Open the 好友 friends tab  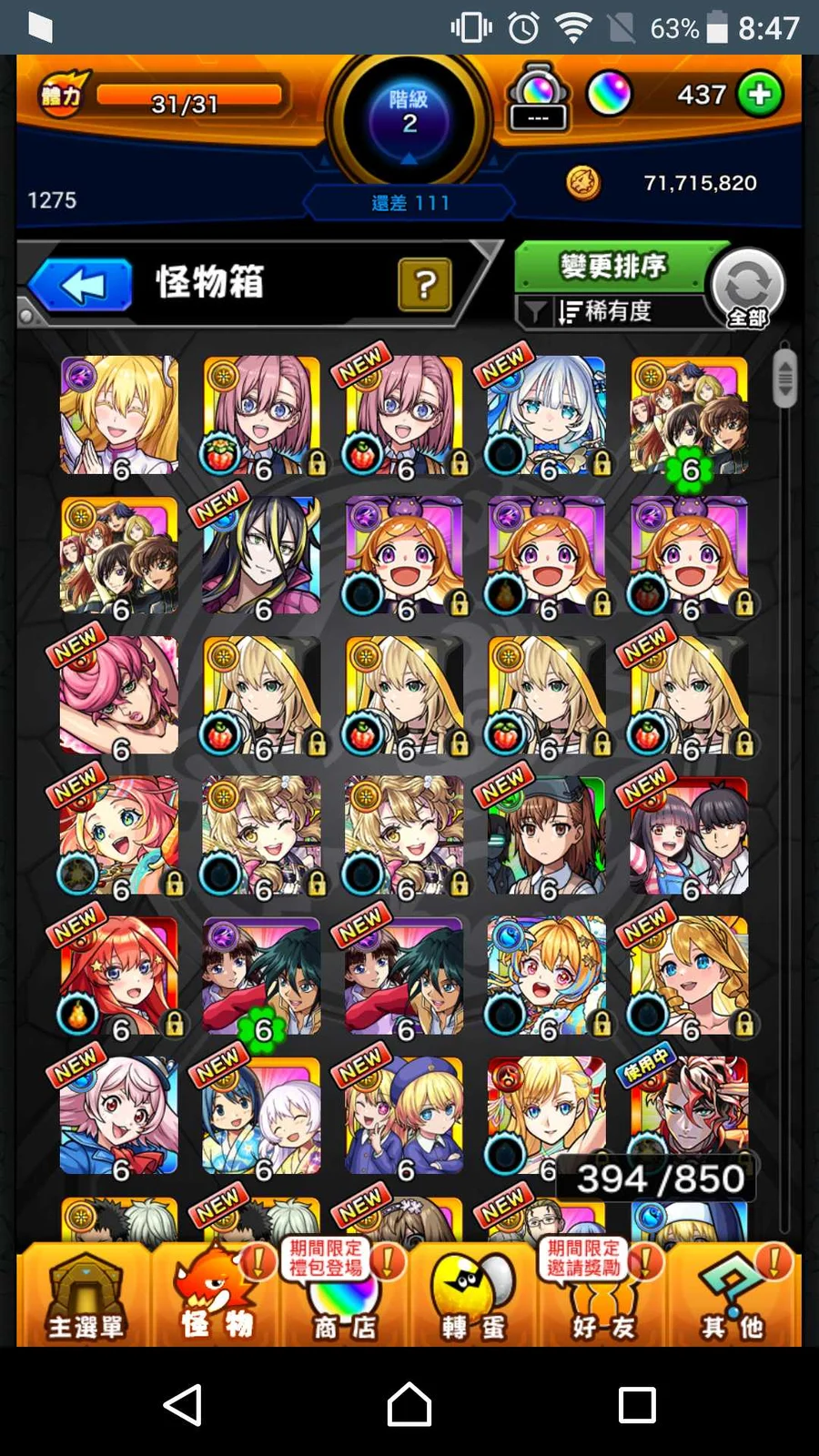click(x=602, y=1296)
